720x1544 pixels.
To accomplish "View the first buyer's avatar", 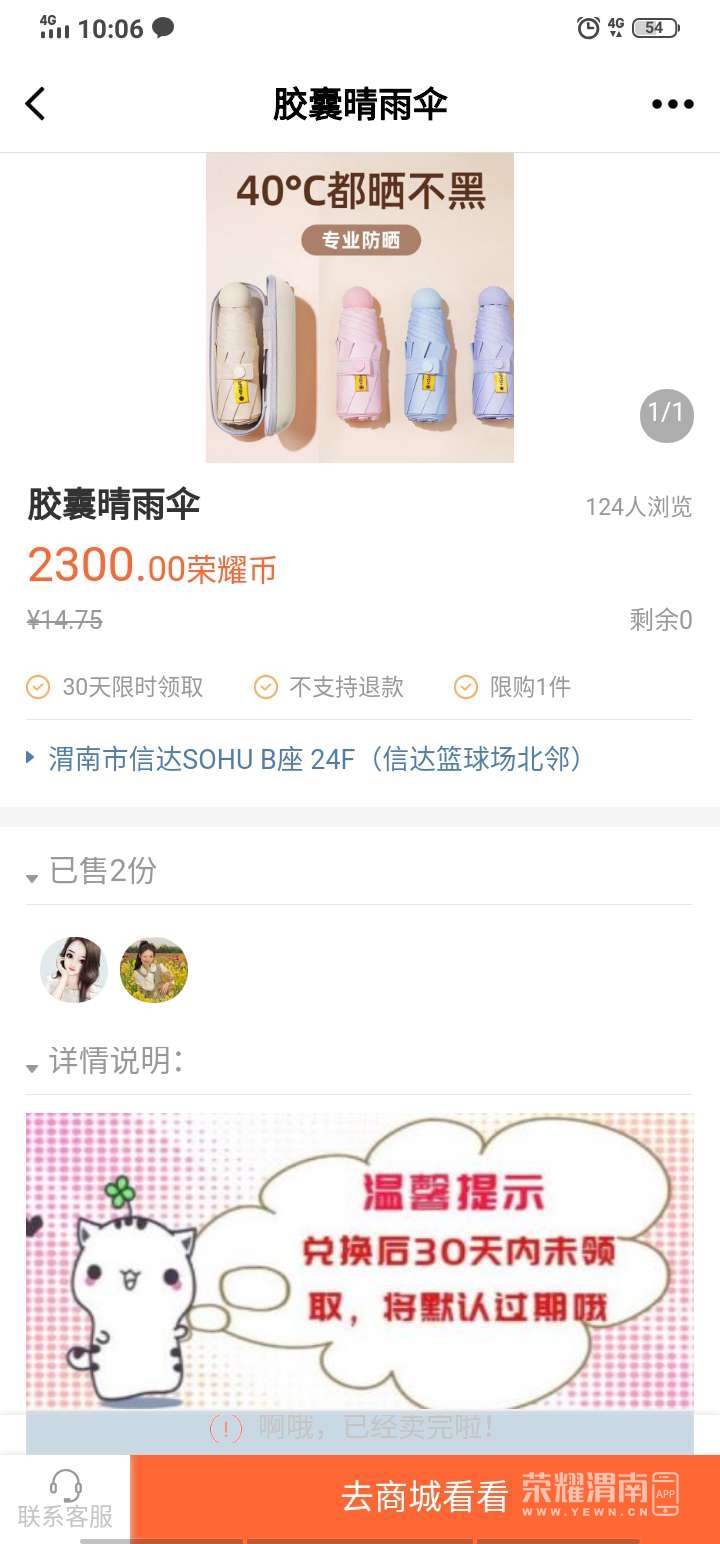I will tap(74, 970).
